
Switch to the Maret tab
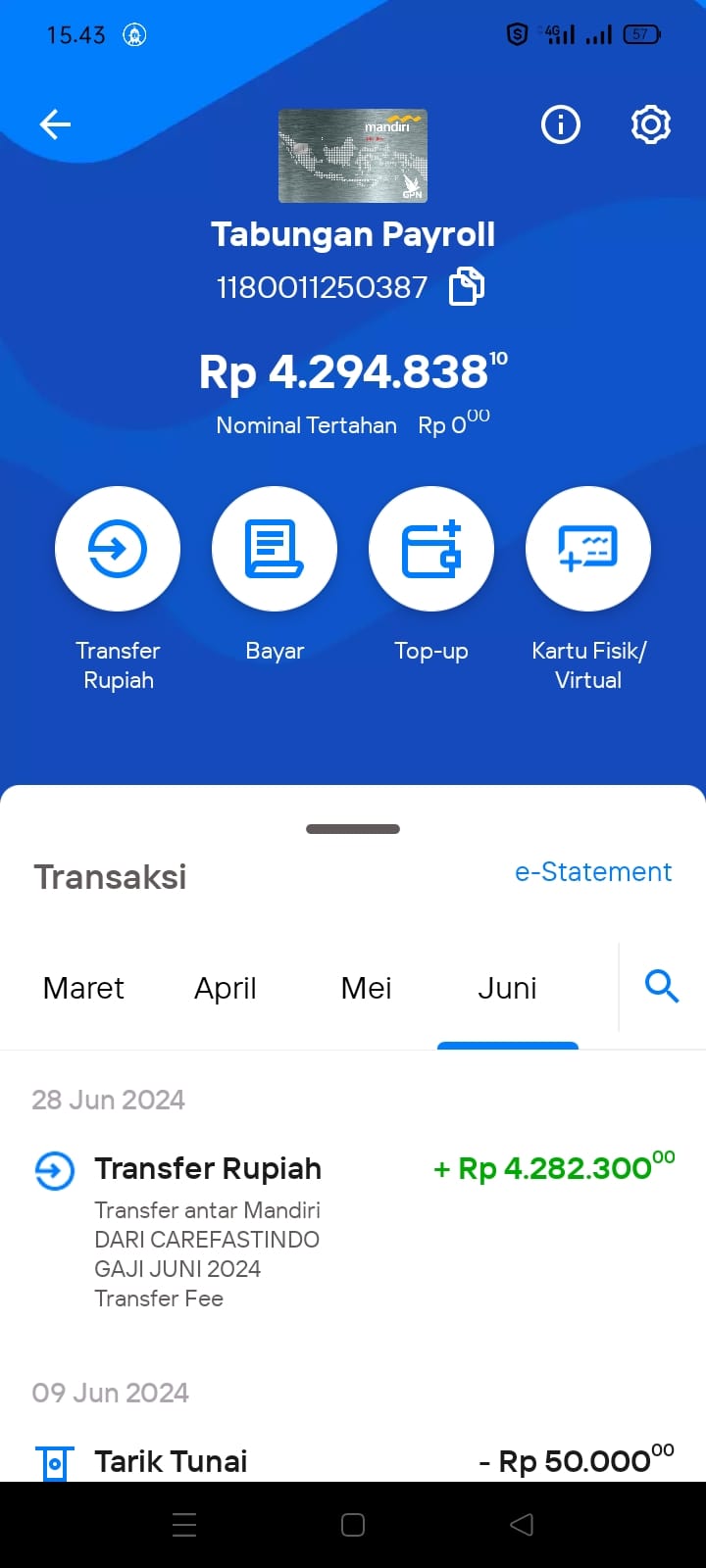[83, 988]
